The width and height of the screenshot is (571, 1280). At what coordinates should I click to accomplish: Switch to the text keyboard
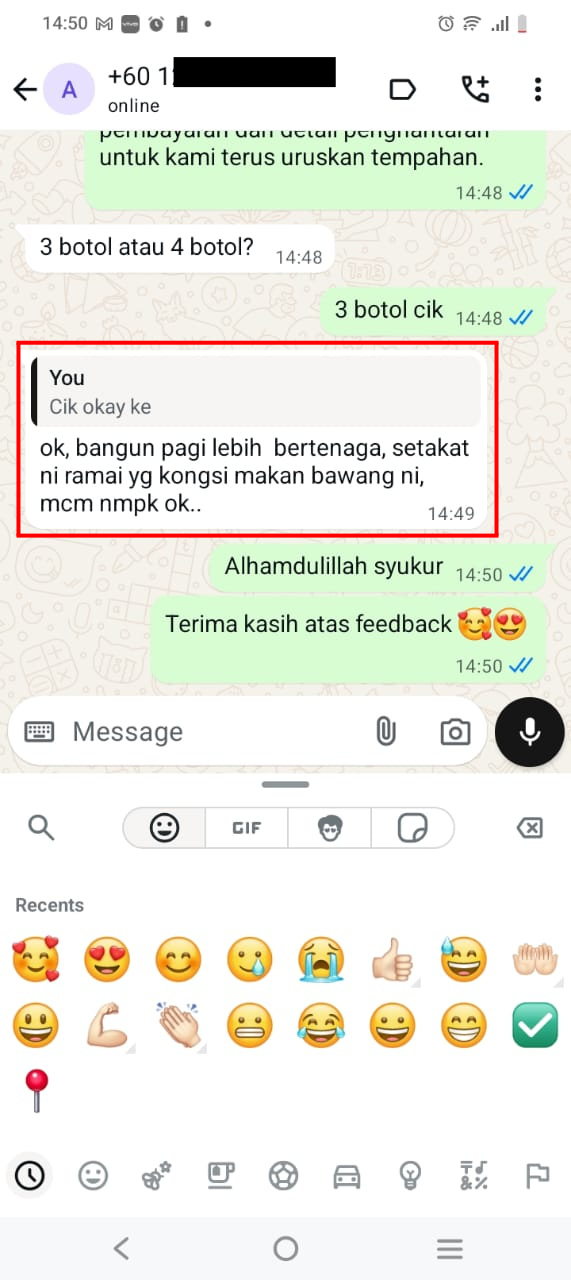pos(39,732)
